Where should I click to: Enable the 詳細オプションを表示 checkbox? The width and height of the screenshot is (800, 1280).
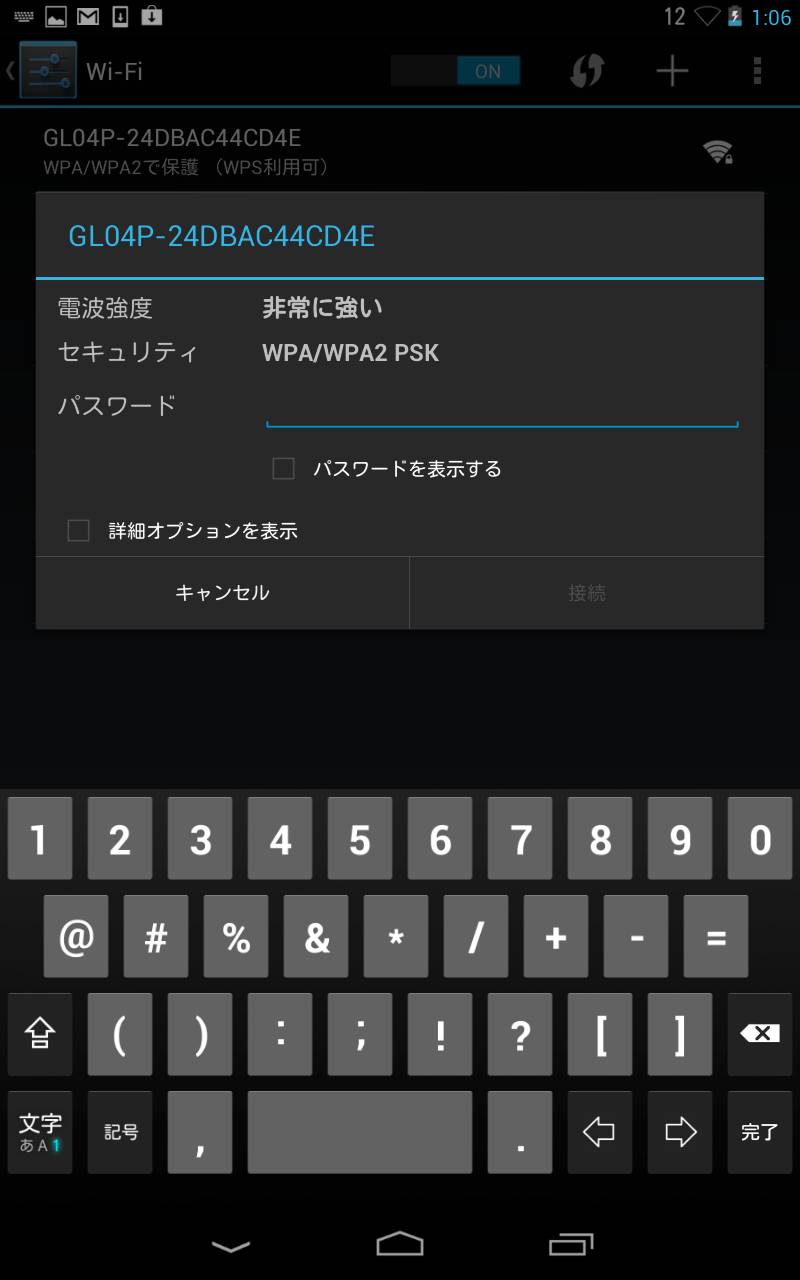[x=79, y=530]
